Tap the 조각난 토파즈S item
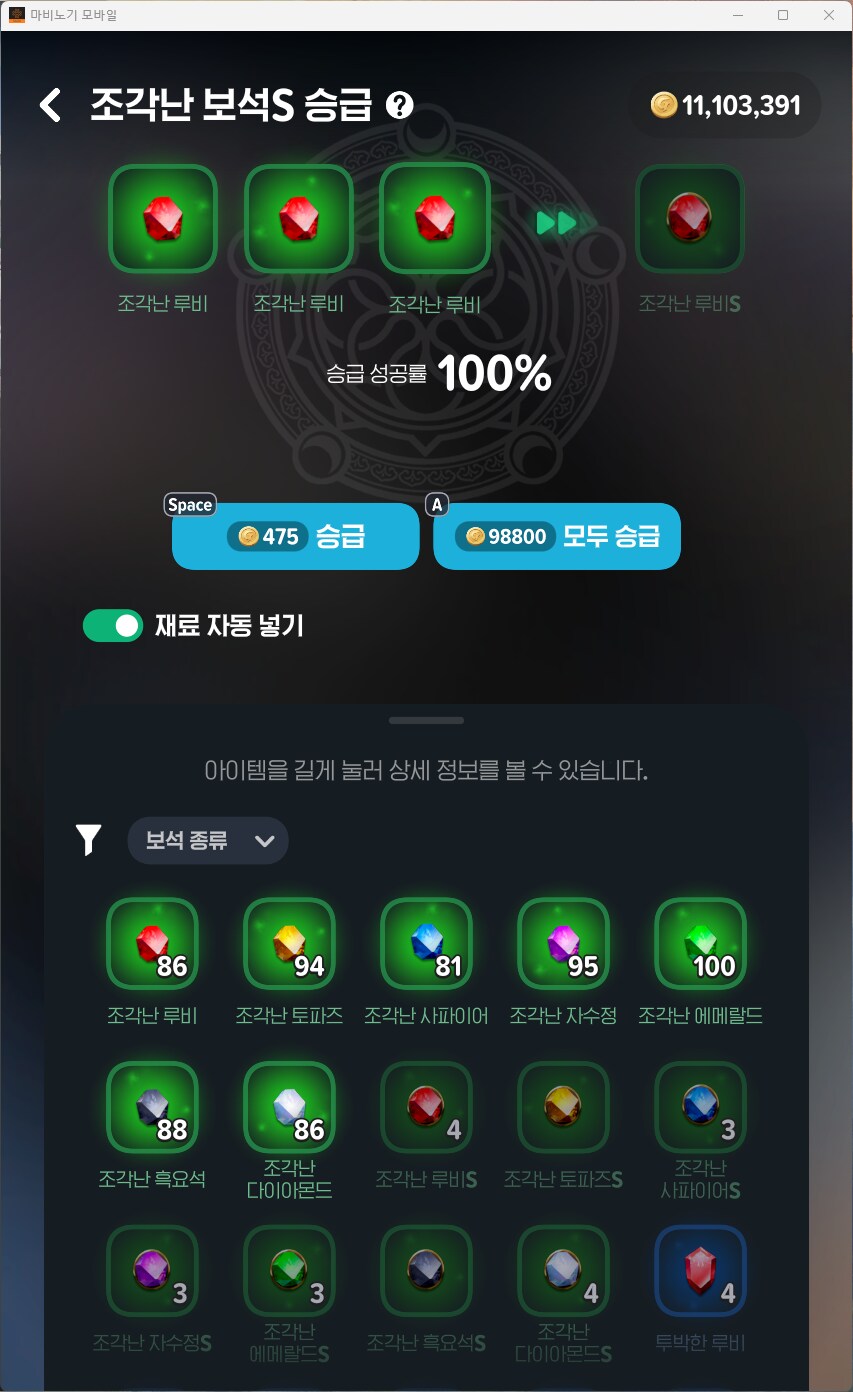This screenshot has height=1392, width=853. click(563, 1107)
